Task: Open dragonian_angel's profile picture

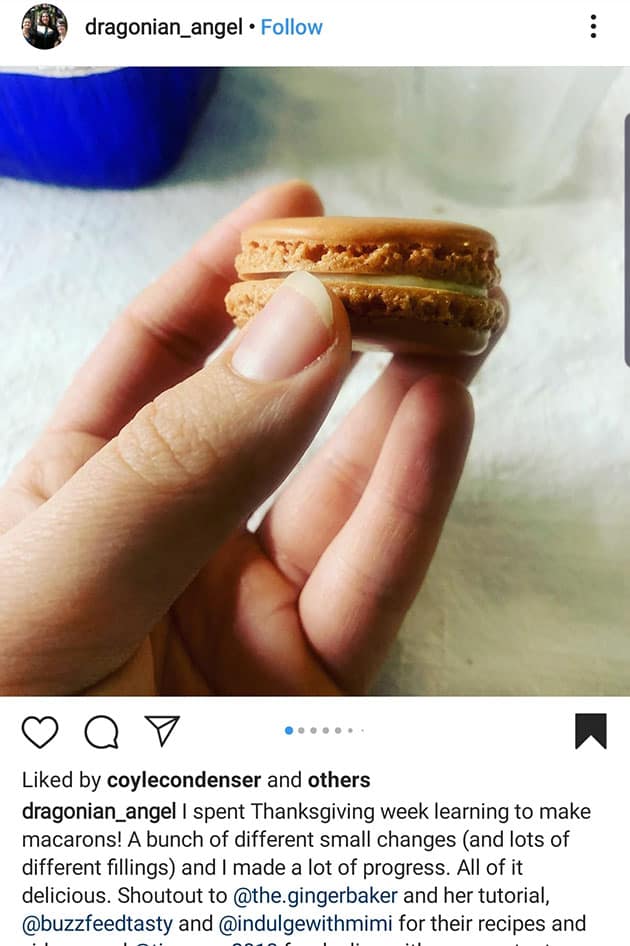Action: [44, 27]
